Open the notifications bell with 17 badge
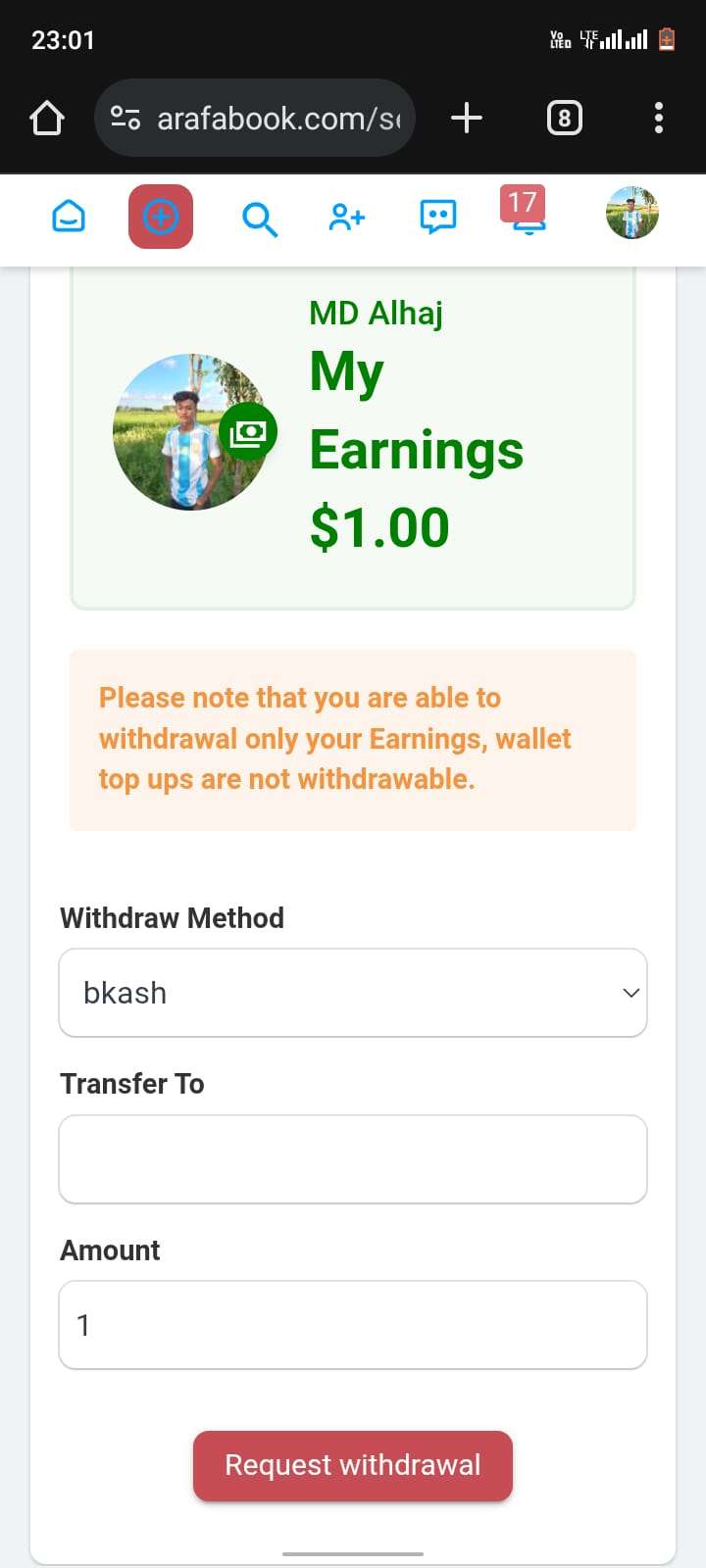Image resolution: width=706 pixels, height=1568 pixels. pos(528,218)
